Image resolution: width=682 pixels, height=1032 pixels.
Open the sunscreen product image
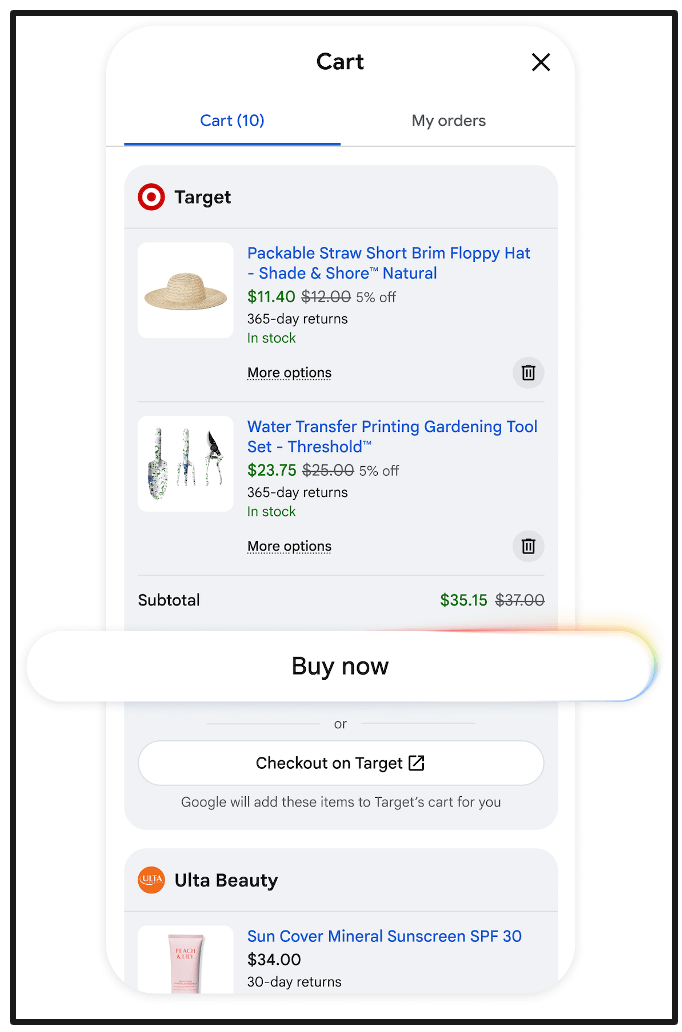(186, 960)
